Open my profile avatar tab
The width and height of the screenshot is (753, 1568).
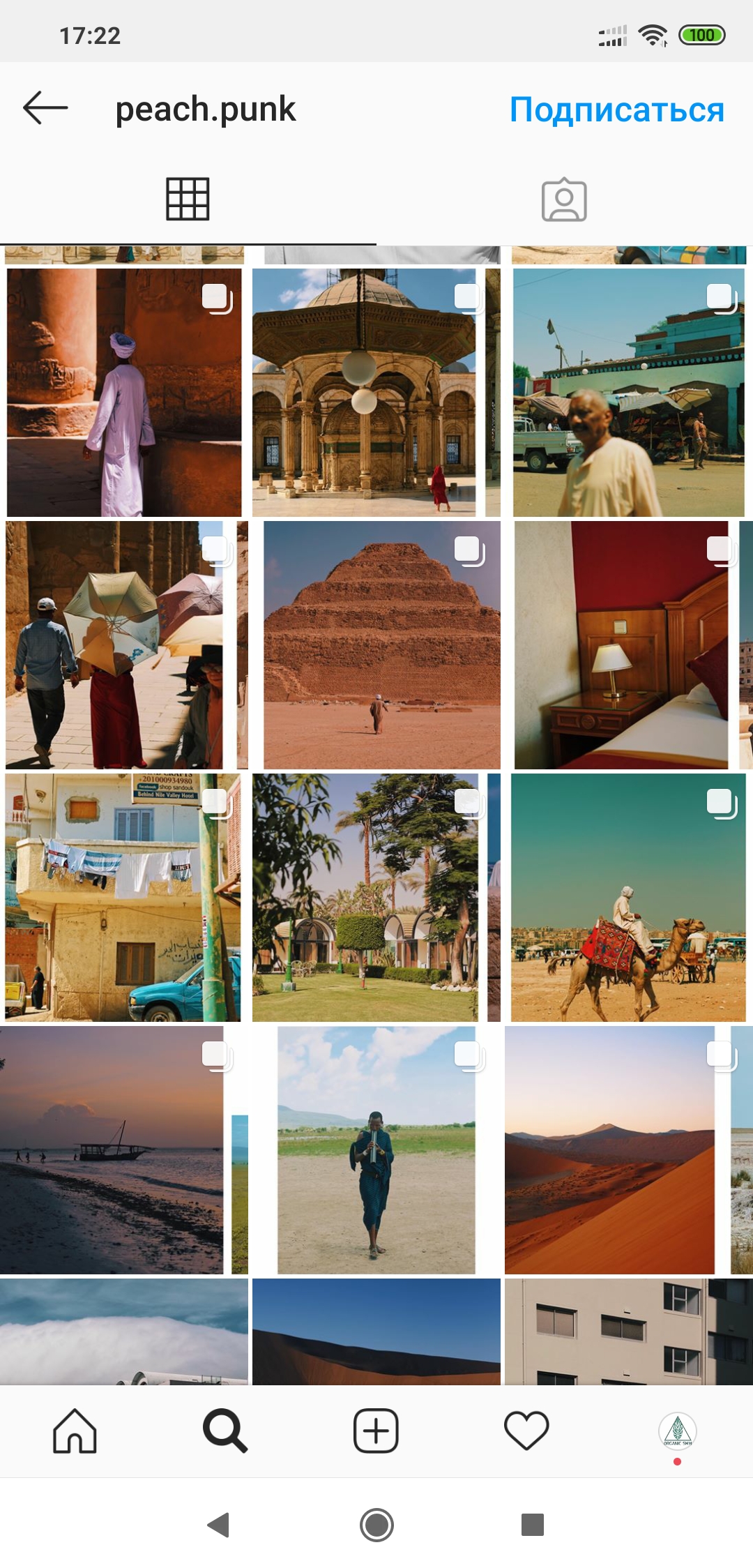pos(677,1431)
